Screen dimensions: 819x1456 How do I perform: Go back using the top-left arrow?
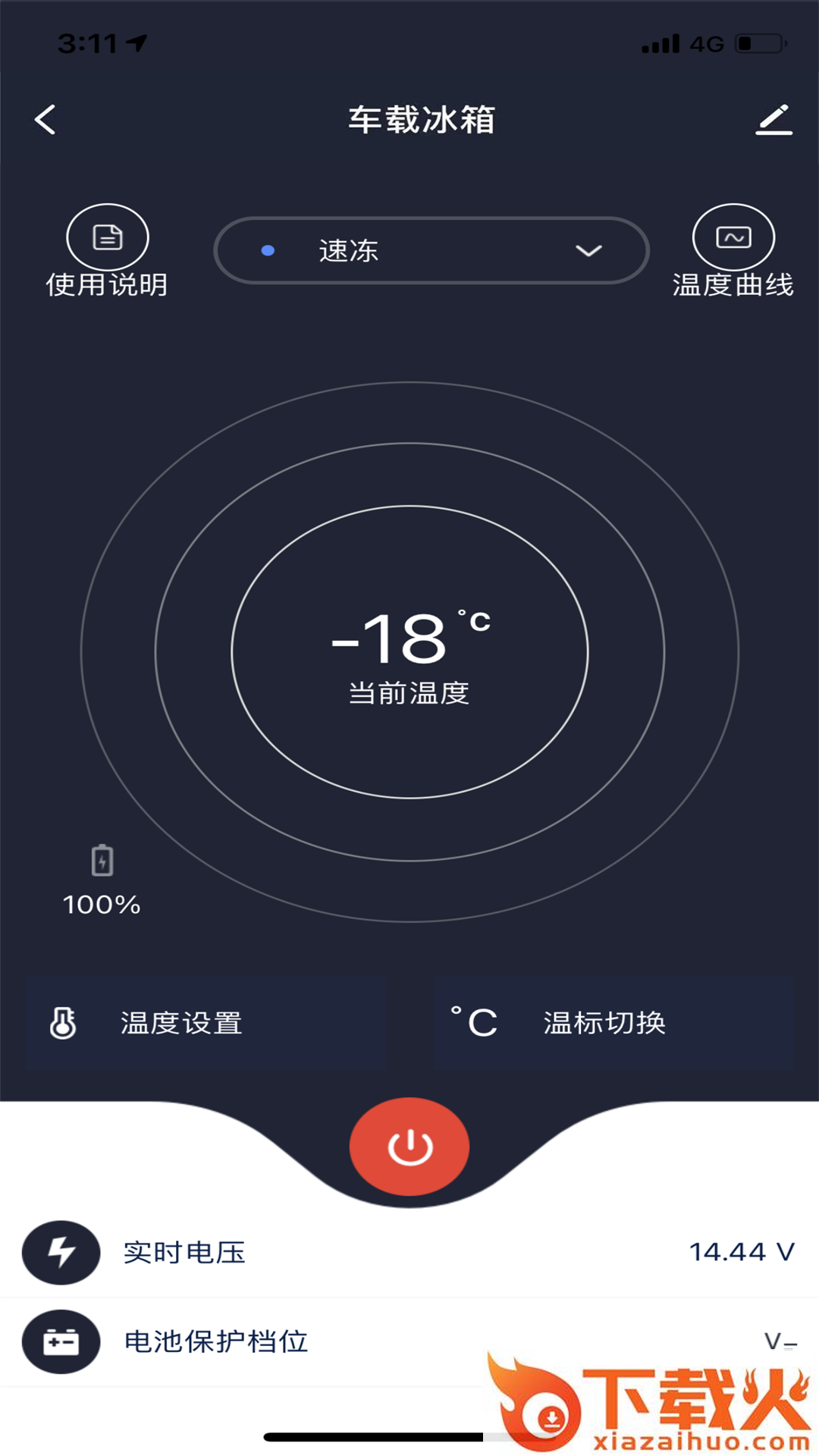(x=45, y=120)
